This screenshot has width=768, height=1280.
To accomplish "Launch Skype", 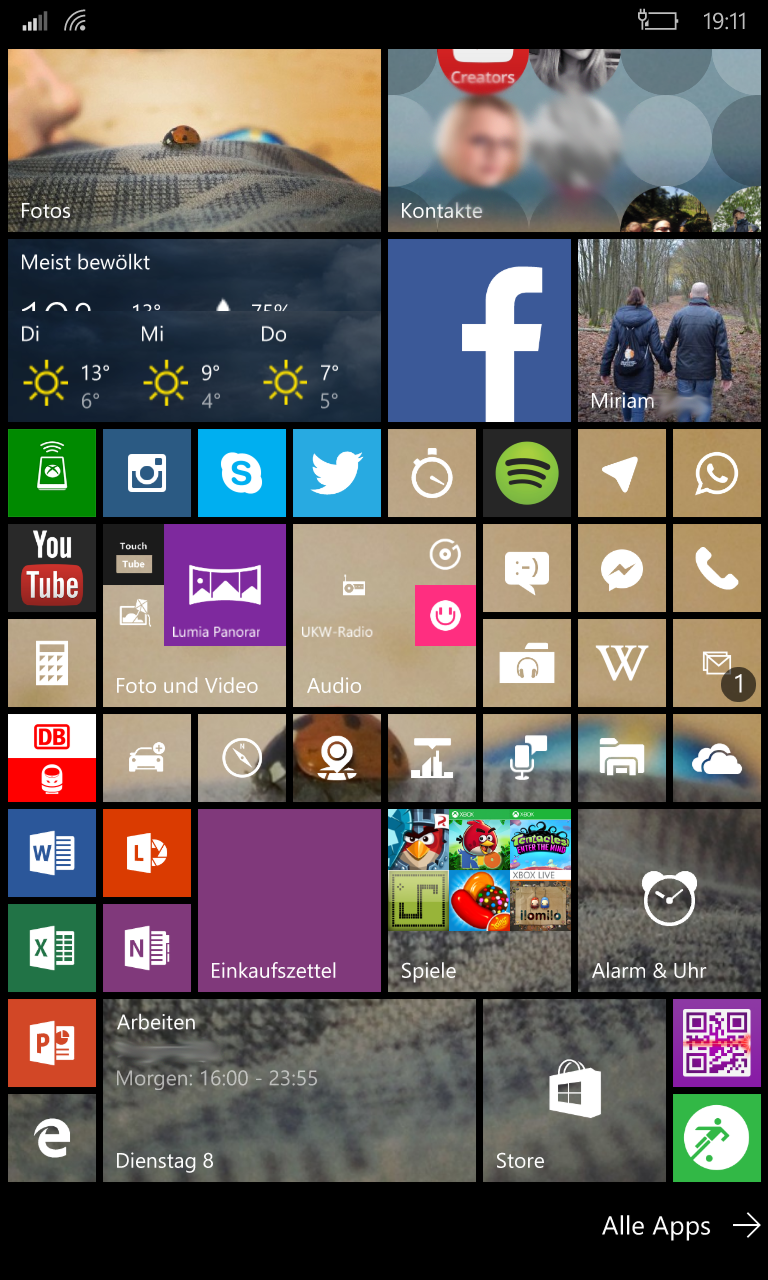I will (x=242, y=473).
